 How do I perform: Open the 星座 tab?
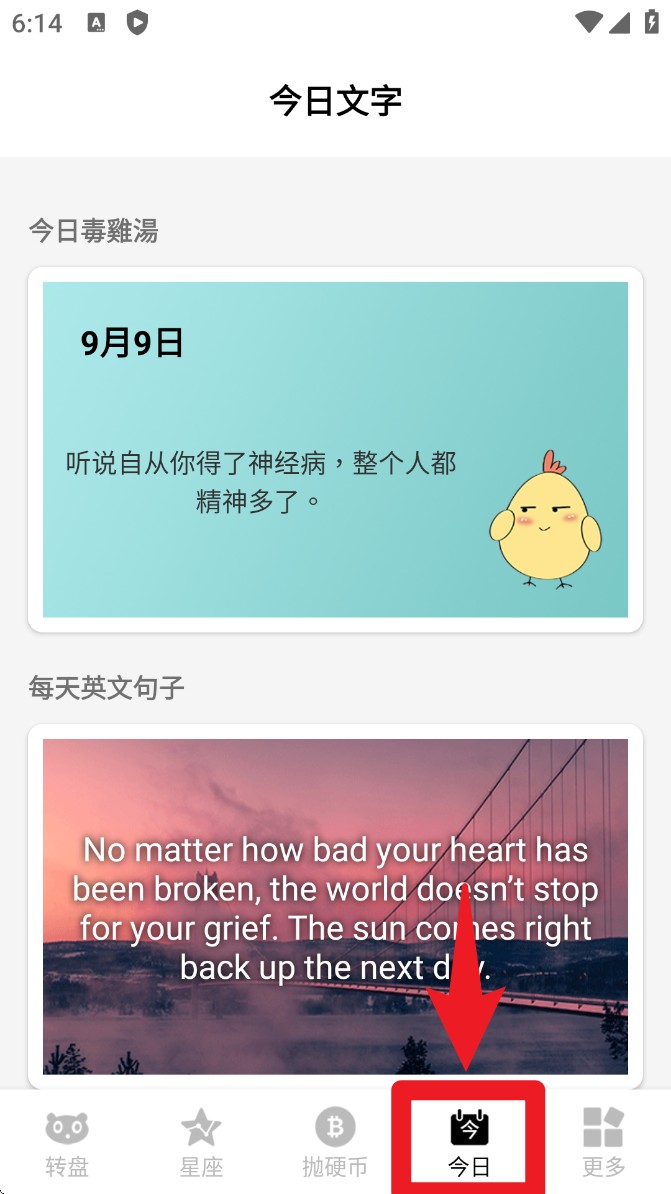(201, 1141)
